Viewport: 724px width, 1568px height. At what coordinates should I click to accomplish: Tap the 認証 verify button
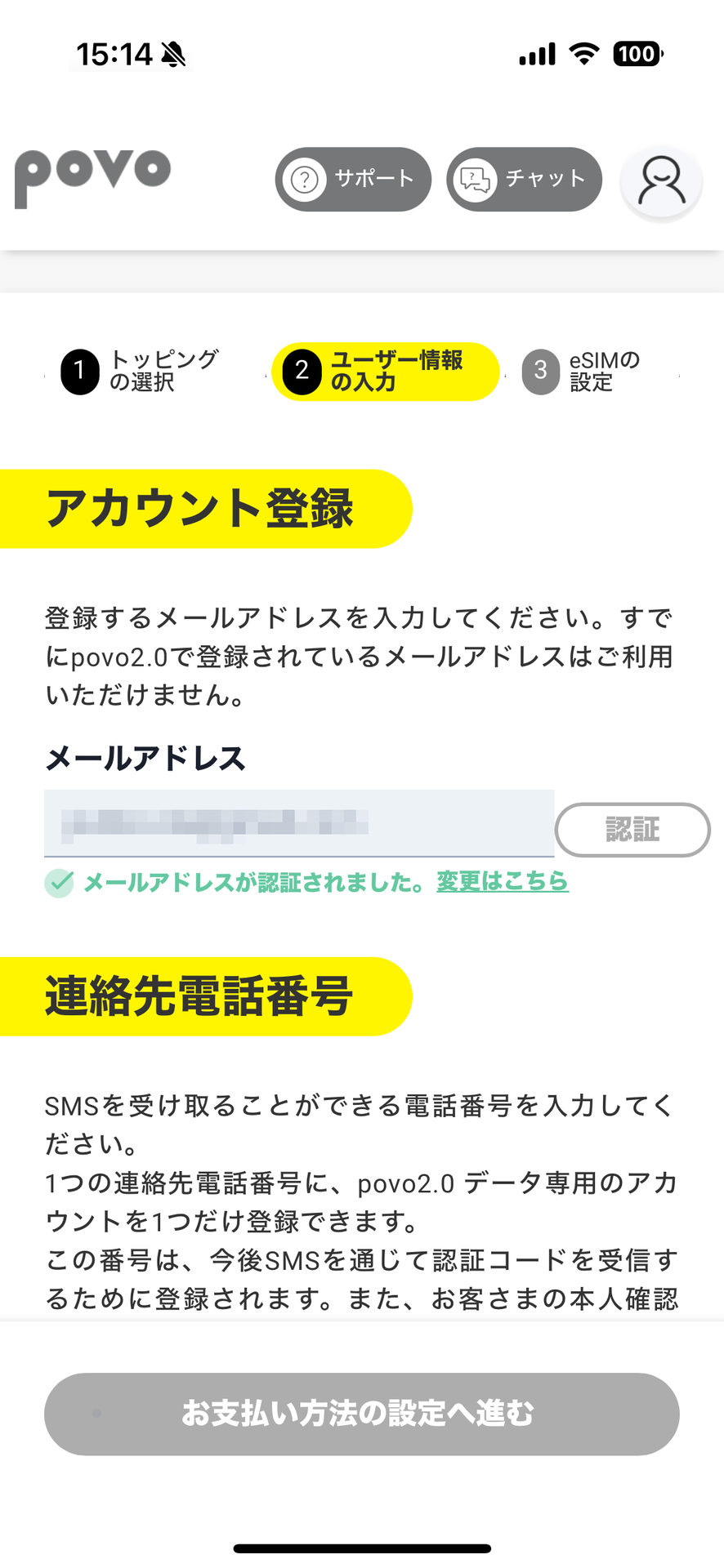pos(632,830)
